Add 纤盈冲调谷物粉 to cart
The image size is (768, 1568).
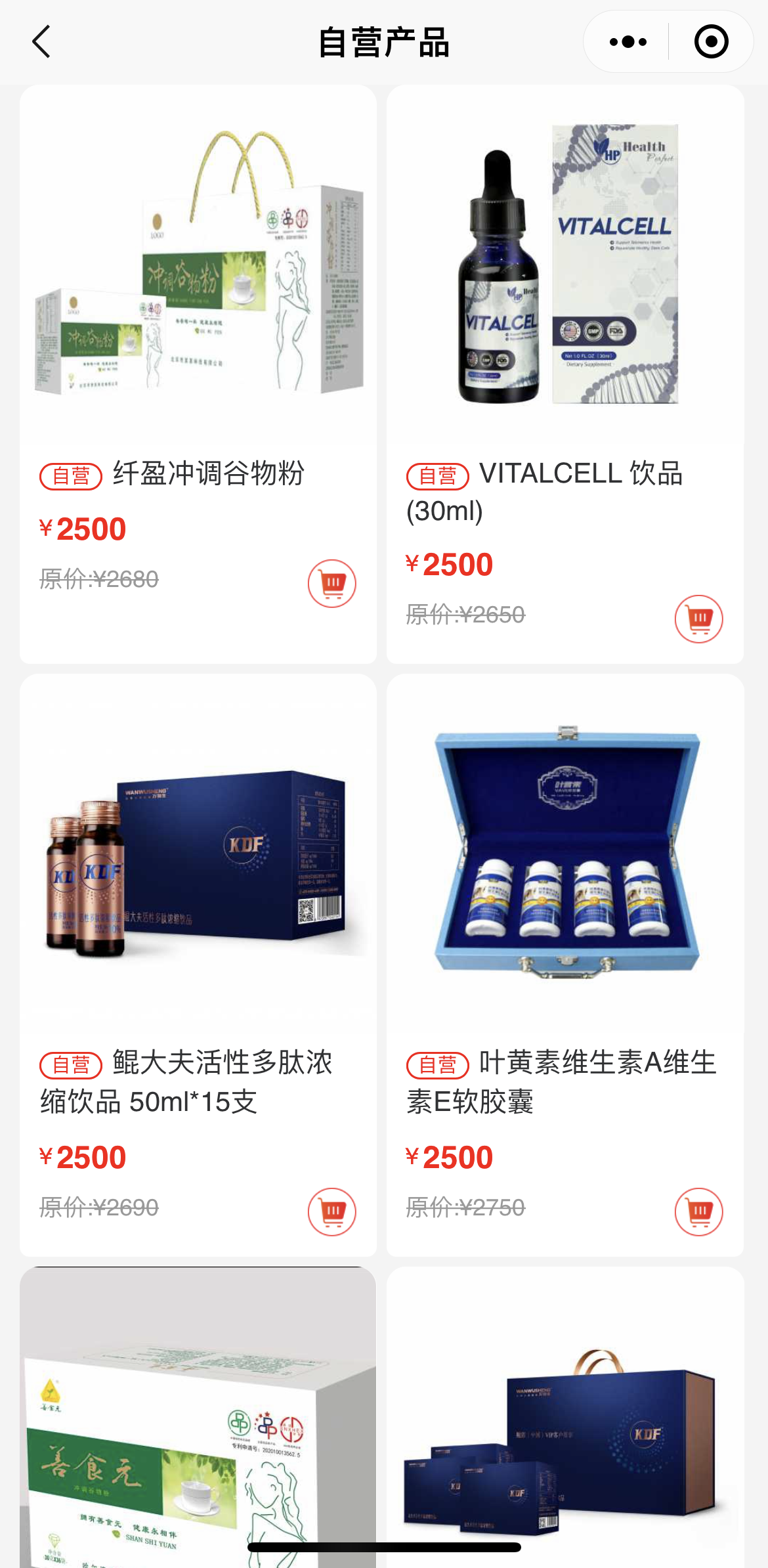pos(332,583)
